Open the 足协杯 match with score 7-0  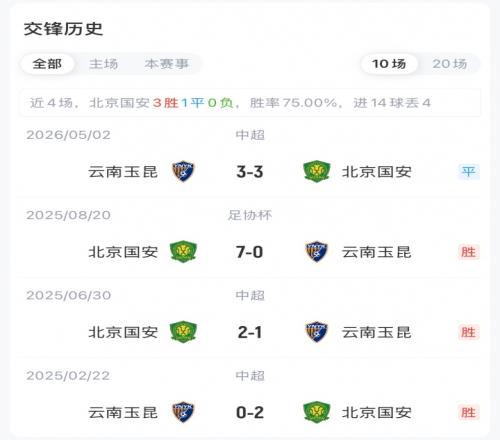pyautogui.click(x=250, y=238)
